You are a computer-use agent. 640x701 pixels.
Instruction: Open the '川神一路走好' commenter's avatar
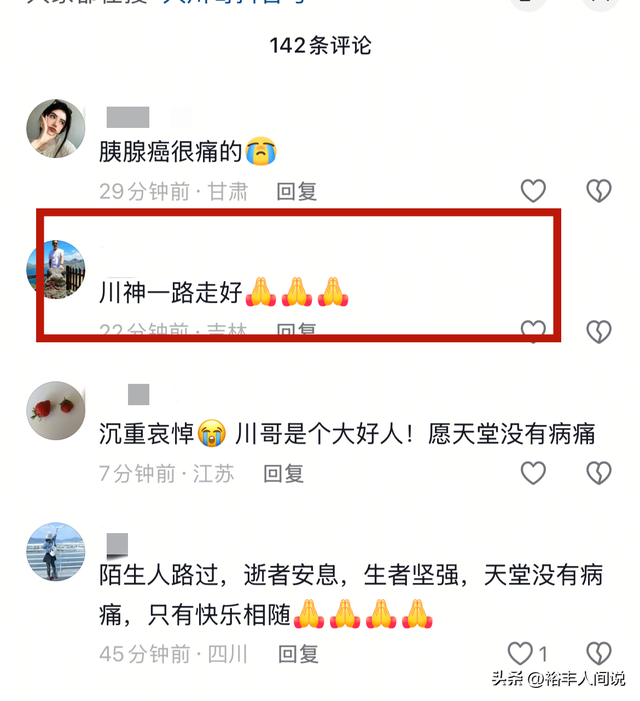coord(55,269)
